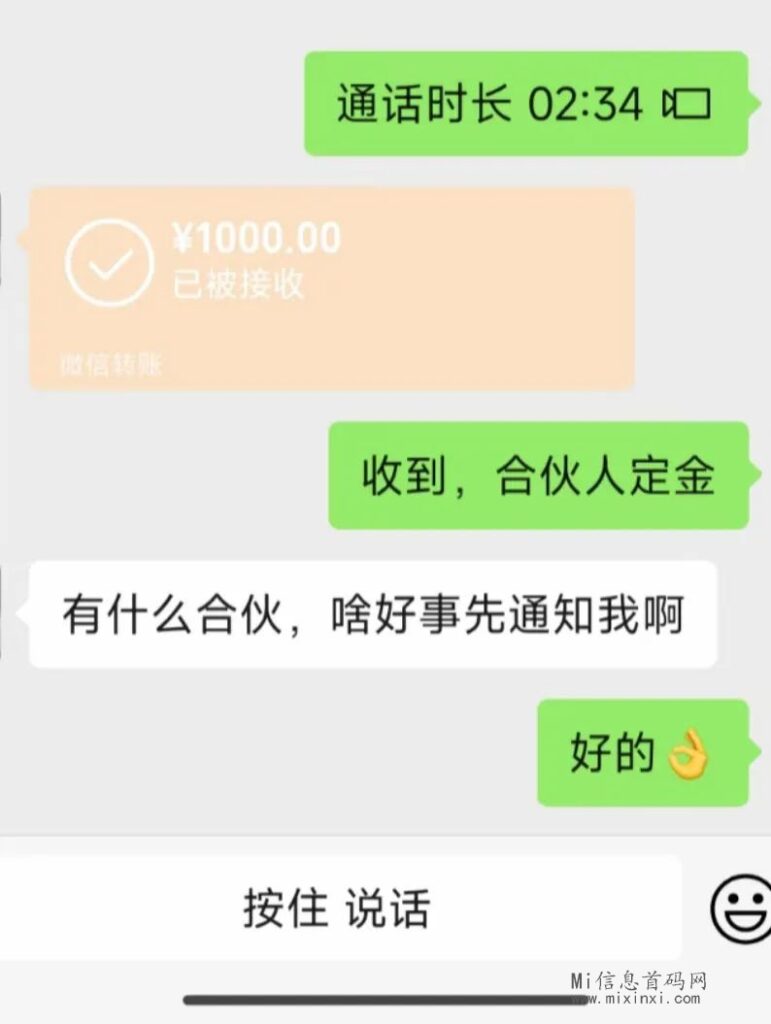Tap the message 有什么合伙，啥好事先通知我啊
Viewport: 771px width, 1024px height.
click(370, 615)
